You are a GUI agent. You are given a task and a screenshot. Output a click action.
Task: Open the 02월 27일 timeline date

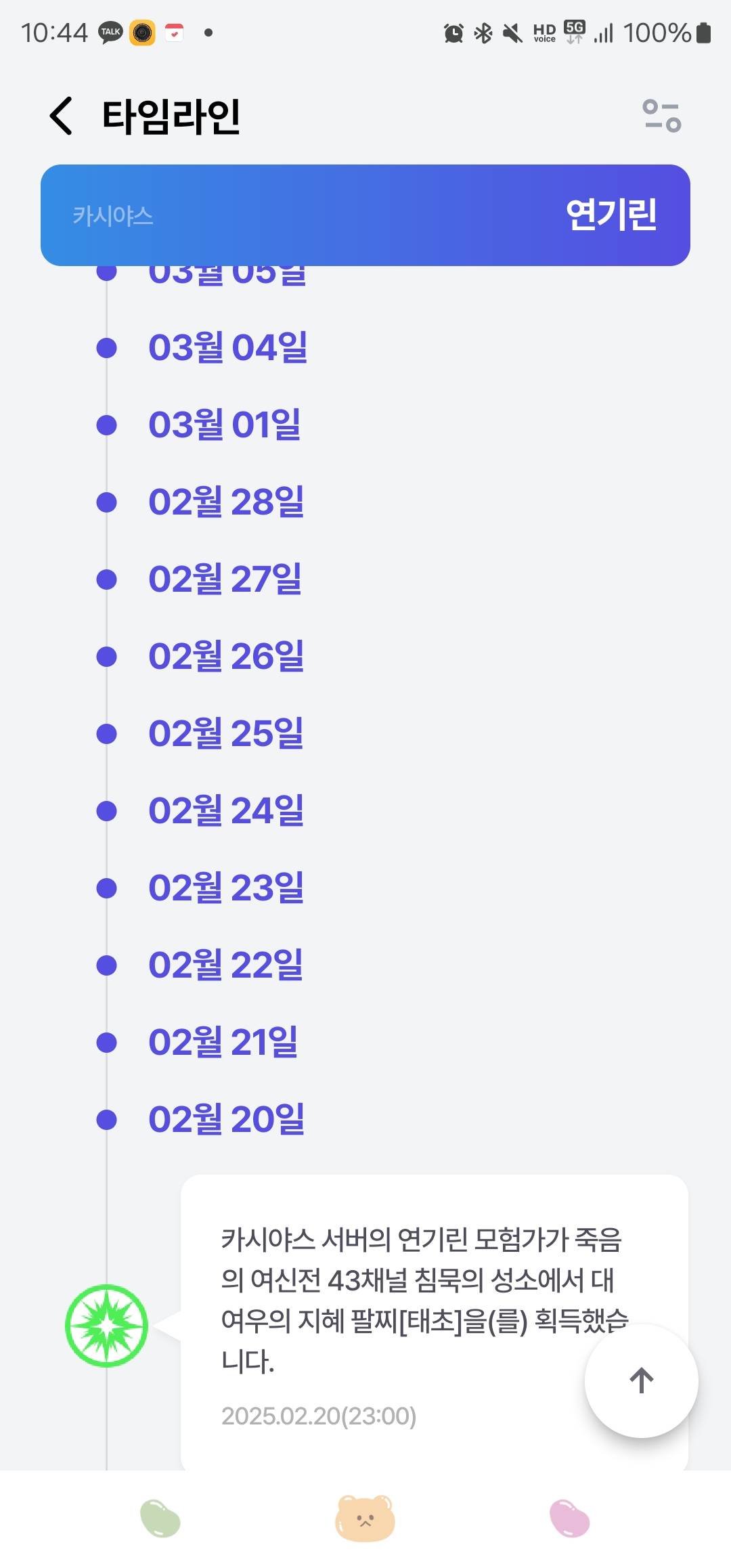pos(225,580)
